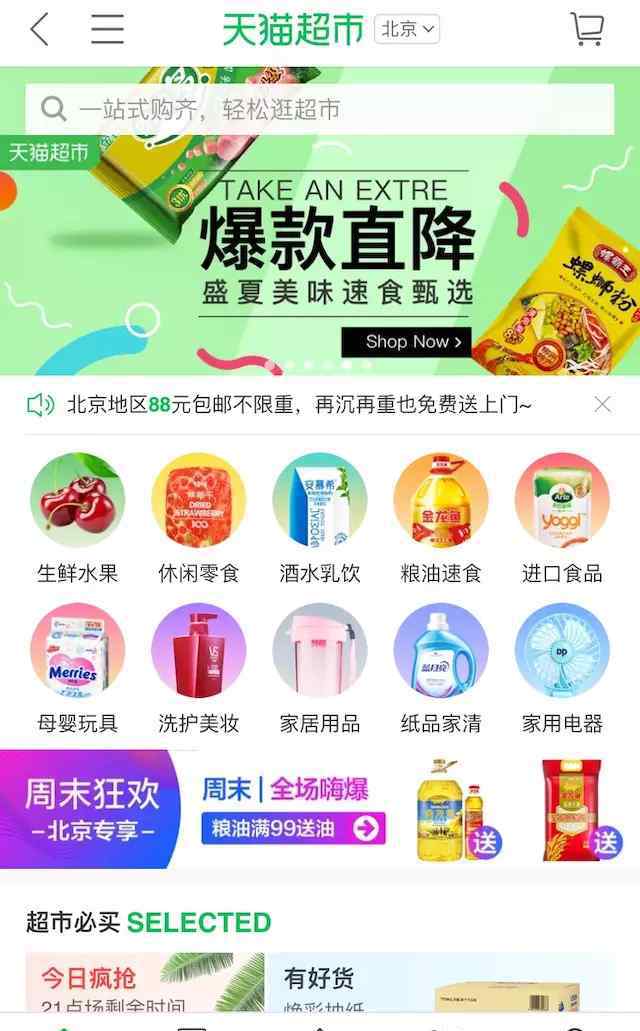The width and height of the screenshot is (640, 1031).
Task: Tap Shop Now on the banner
Action: coord(406,342)
